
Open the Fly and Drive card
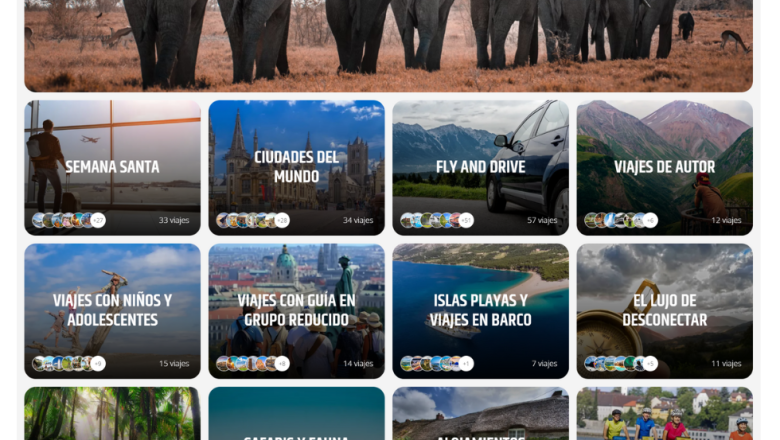(x=480, y=167)
